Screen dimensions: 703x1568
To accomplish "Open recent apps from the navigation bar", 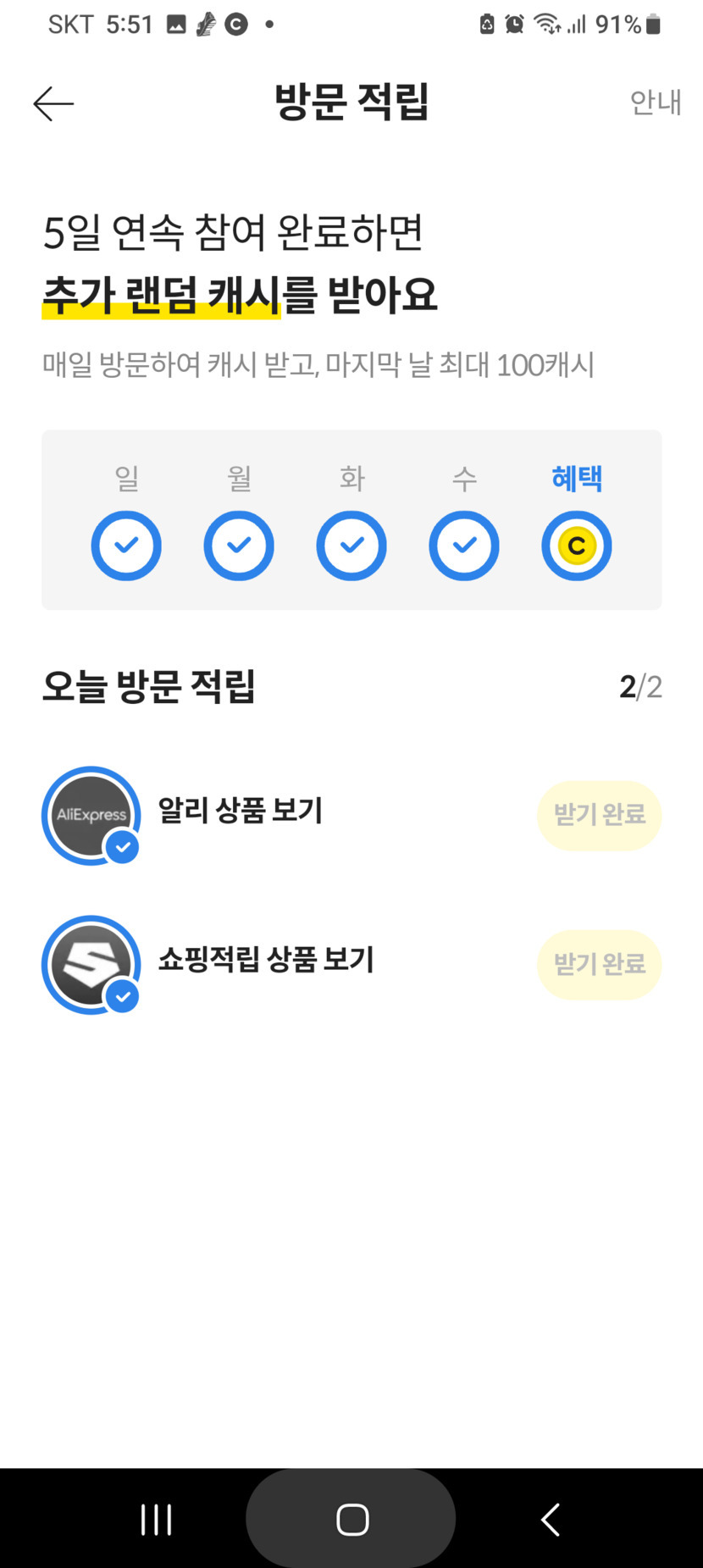I will 157,1519.
